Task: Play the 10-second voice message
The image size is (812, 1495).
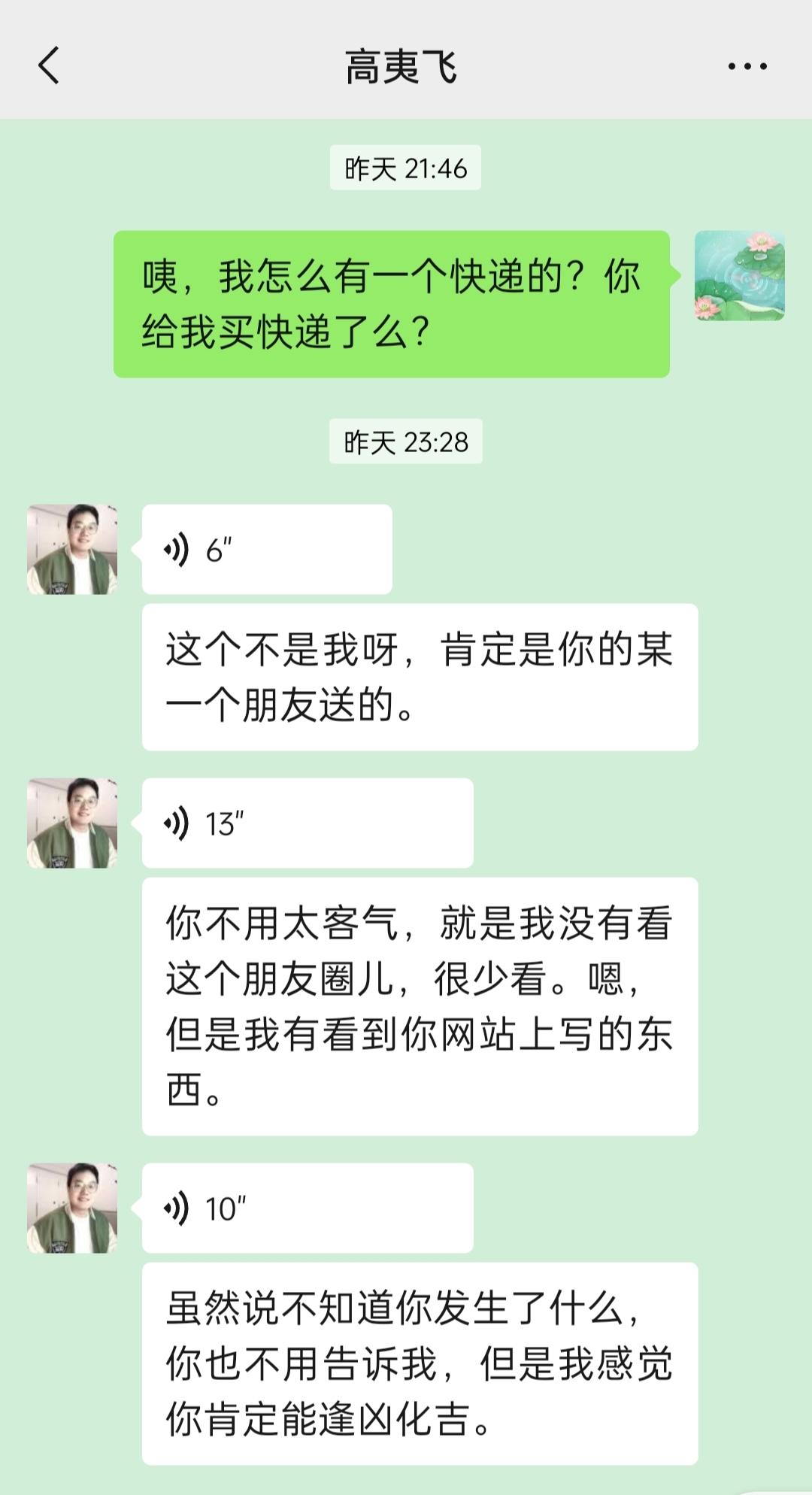Action: (x=307, y=1208)
